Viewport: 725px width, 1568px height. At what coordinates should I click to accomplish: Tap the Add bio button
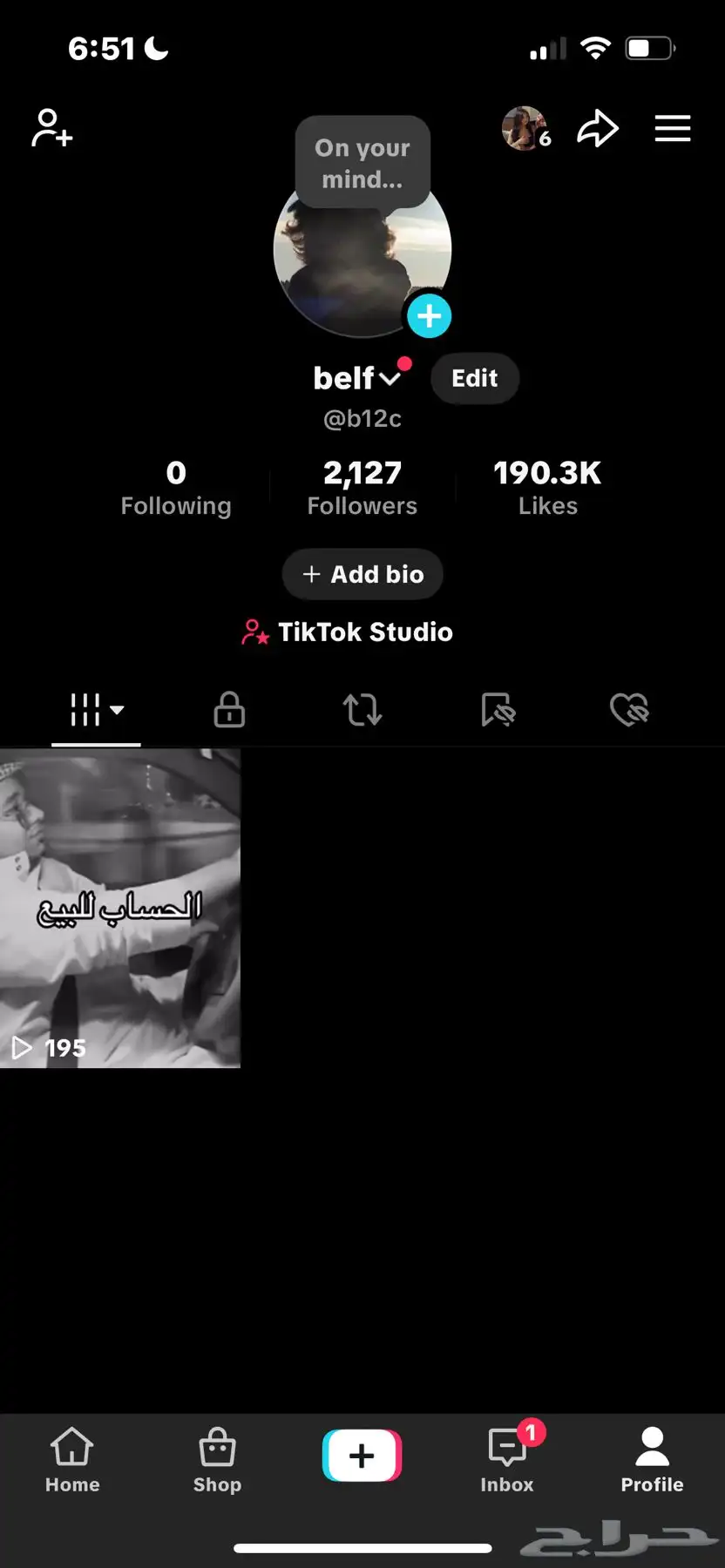pyautogui.click(x=362, y=574)
